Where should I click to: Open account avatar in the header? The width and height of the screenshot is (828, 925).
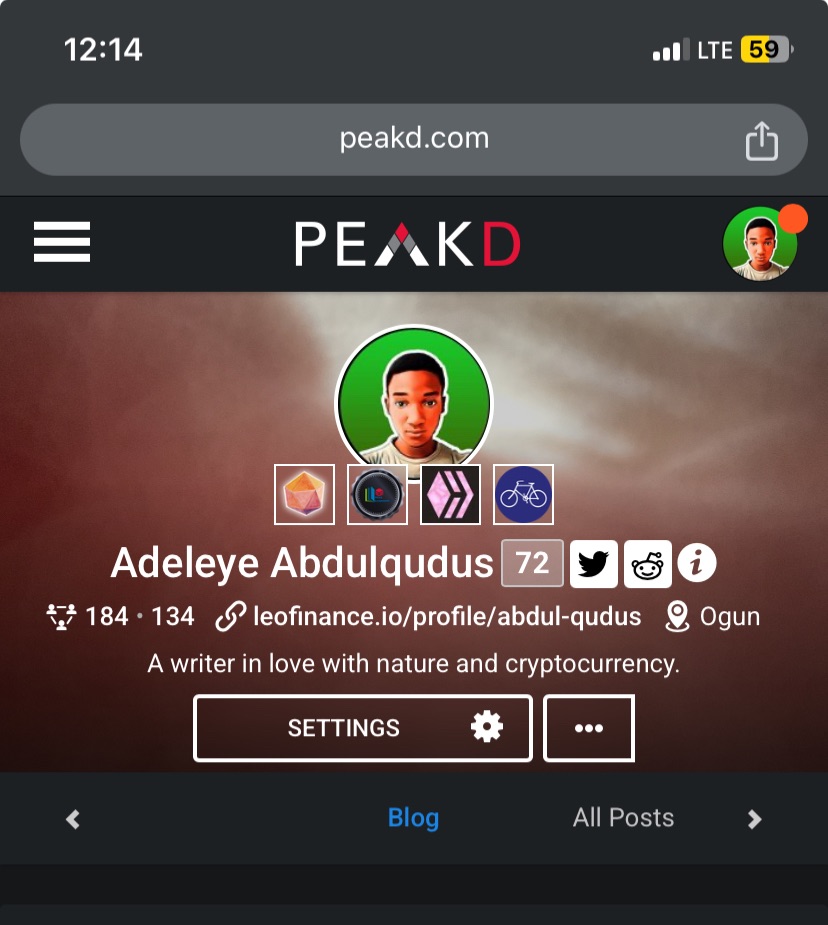click(x=761, y=245)
